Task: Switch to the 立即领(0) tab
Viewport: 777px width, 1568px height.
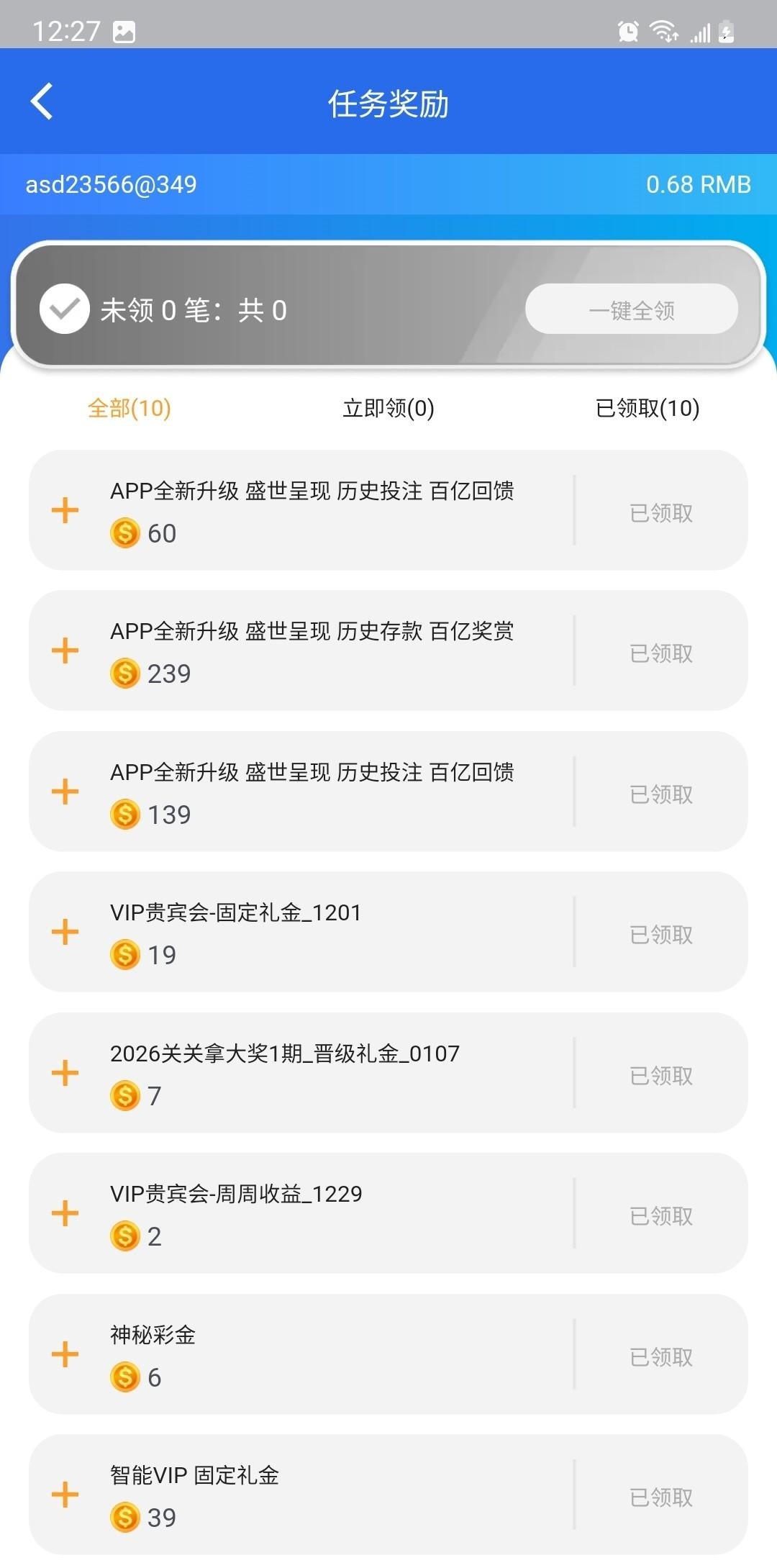Action: [388, 408]
